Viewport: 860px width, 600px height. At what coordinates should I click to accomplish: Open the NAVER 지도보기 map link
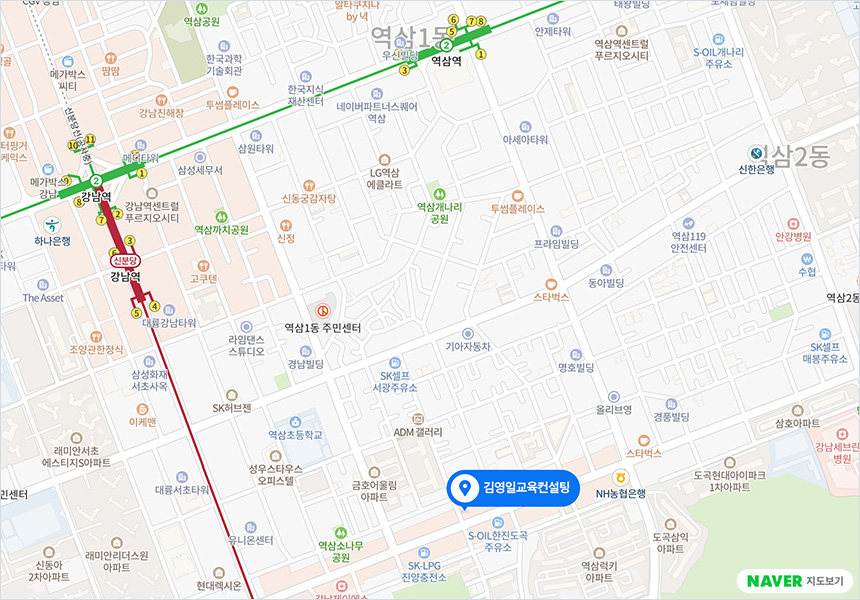[x=796, y=581]
